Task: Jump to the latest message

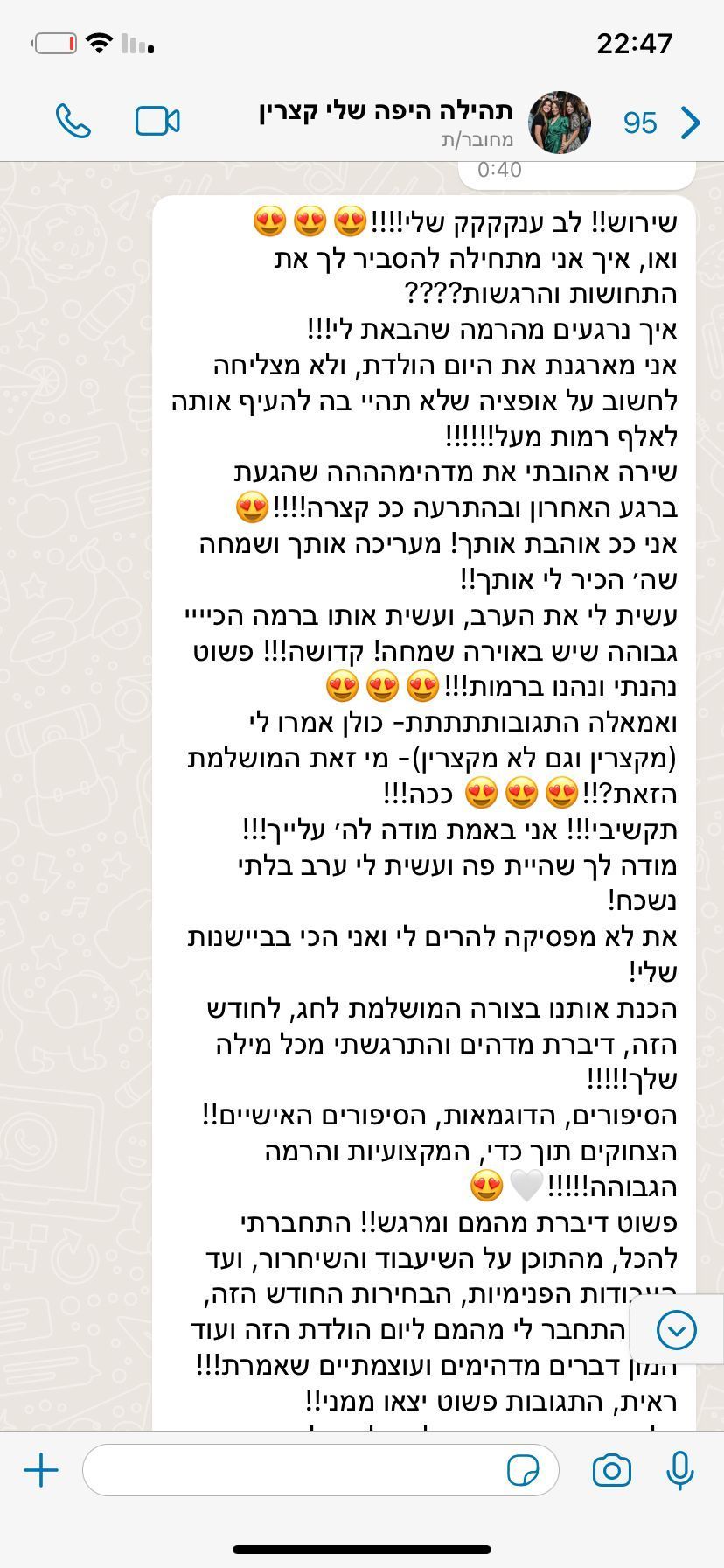Action: pos(676,1330)
